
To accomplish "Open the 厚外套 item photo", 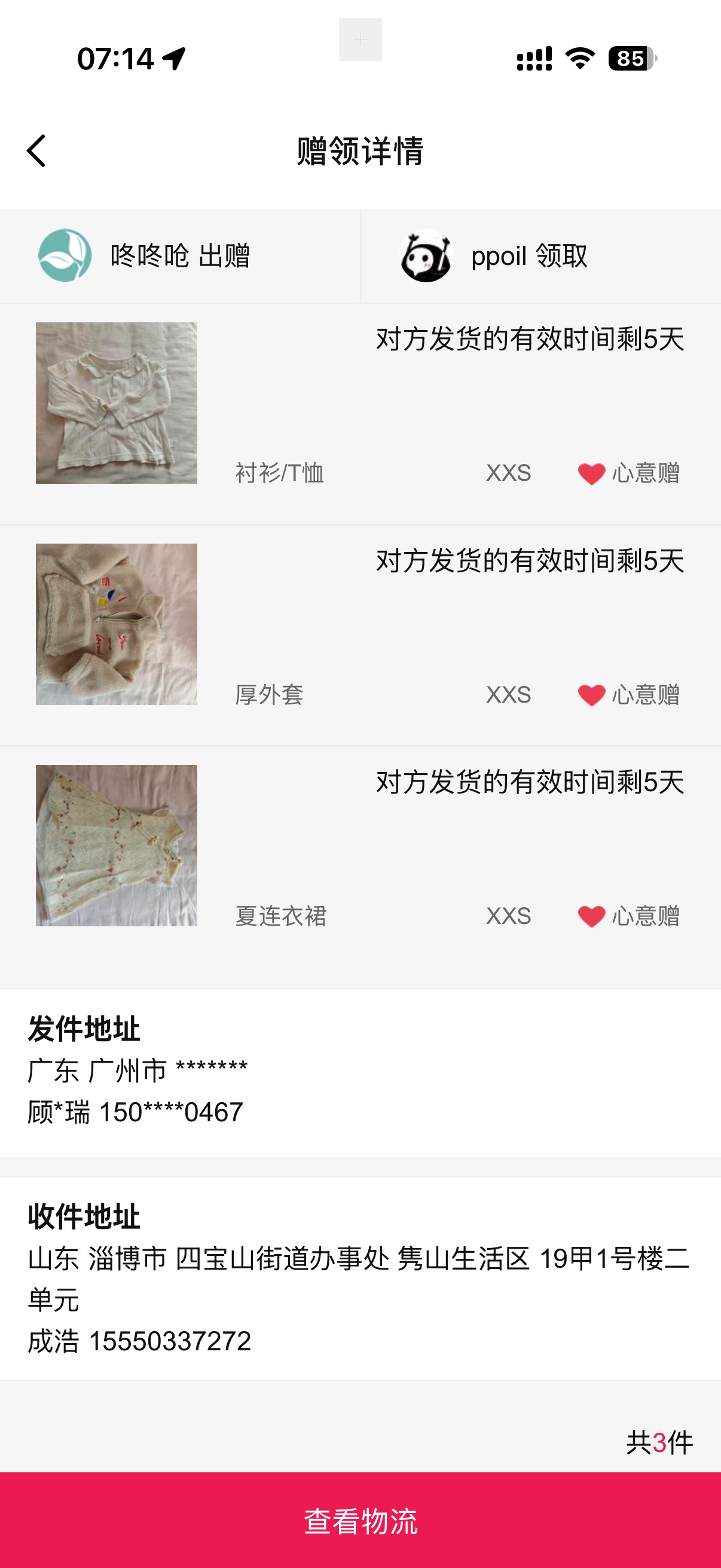I will tap(116, 624).
